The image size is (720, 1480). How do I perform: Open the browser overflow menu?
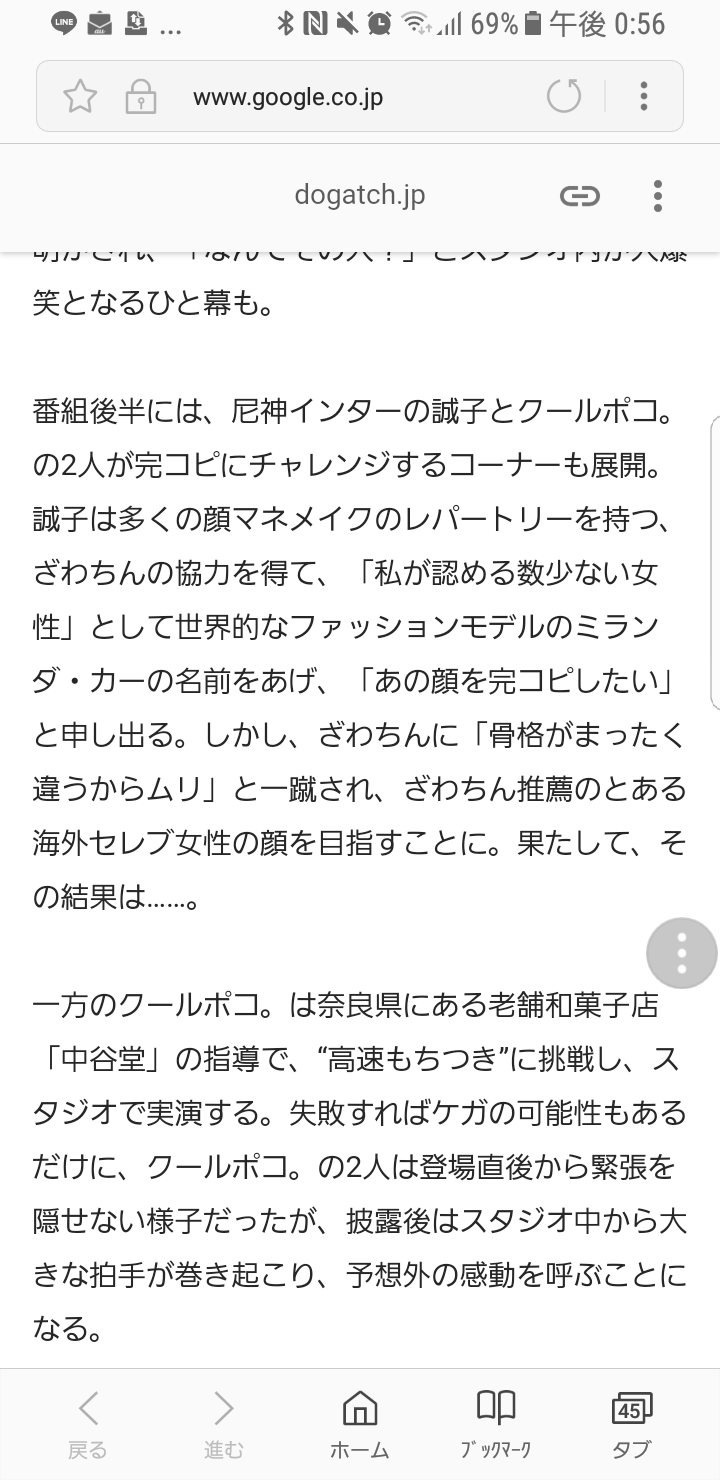[644, 97]
